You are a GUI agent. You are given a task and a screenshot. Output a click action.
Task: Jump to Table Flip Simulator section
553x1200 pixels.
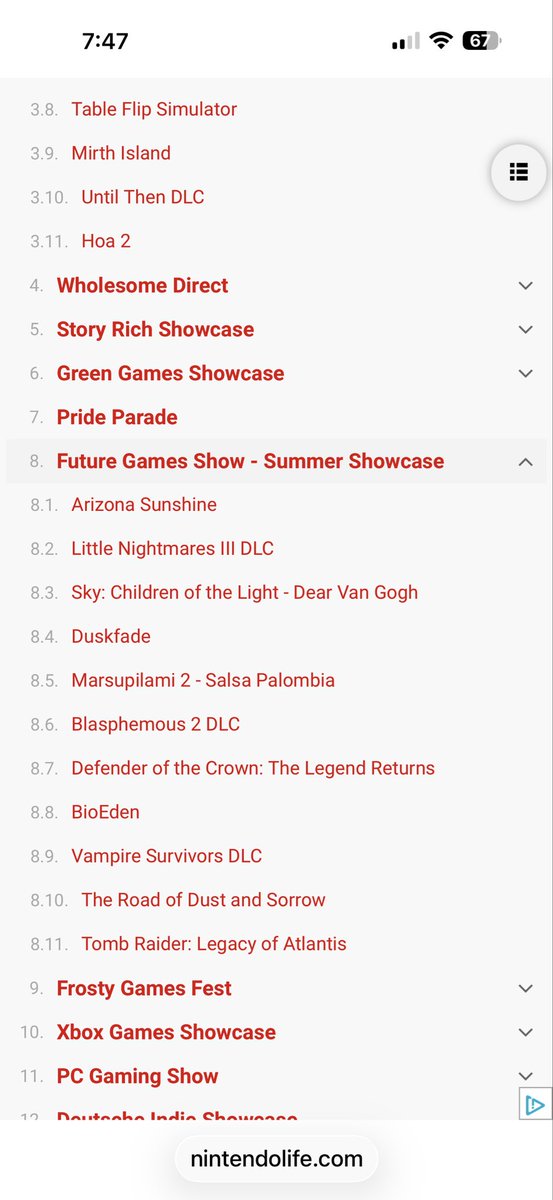[154, 109]
